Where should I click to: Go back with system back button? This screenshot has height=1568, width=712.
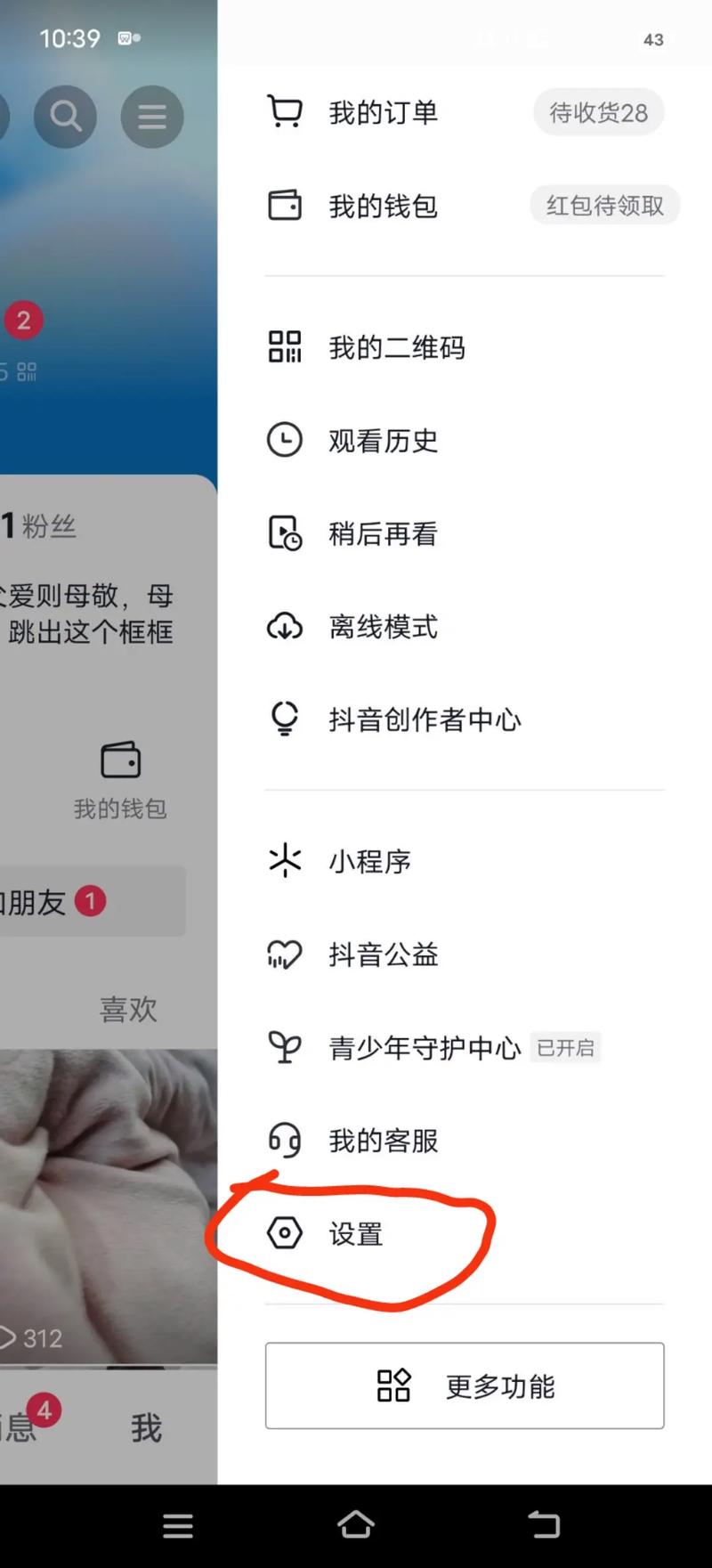pos(544,1525)
